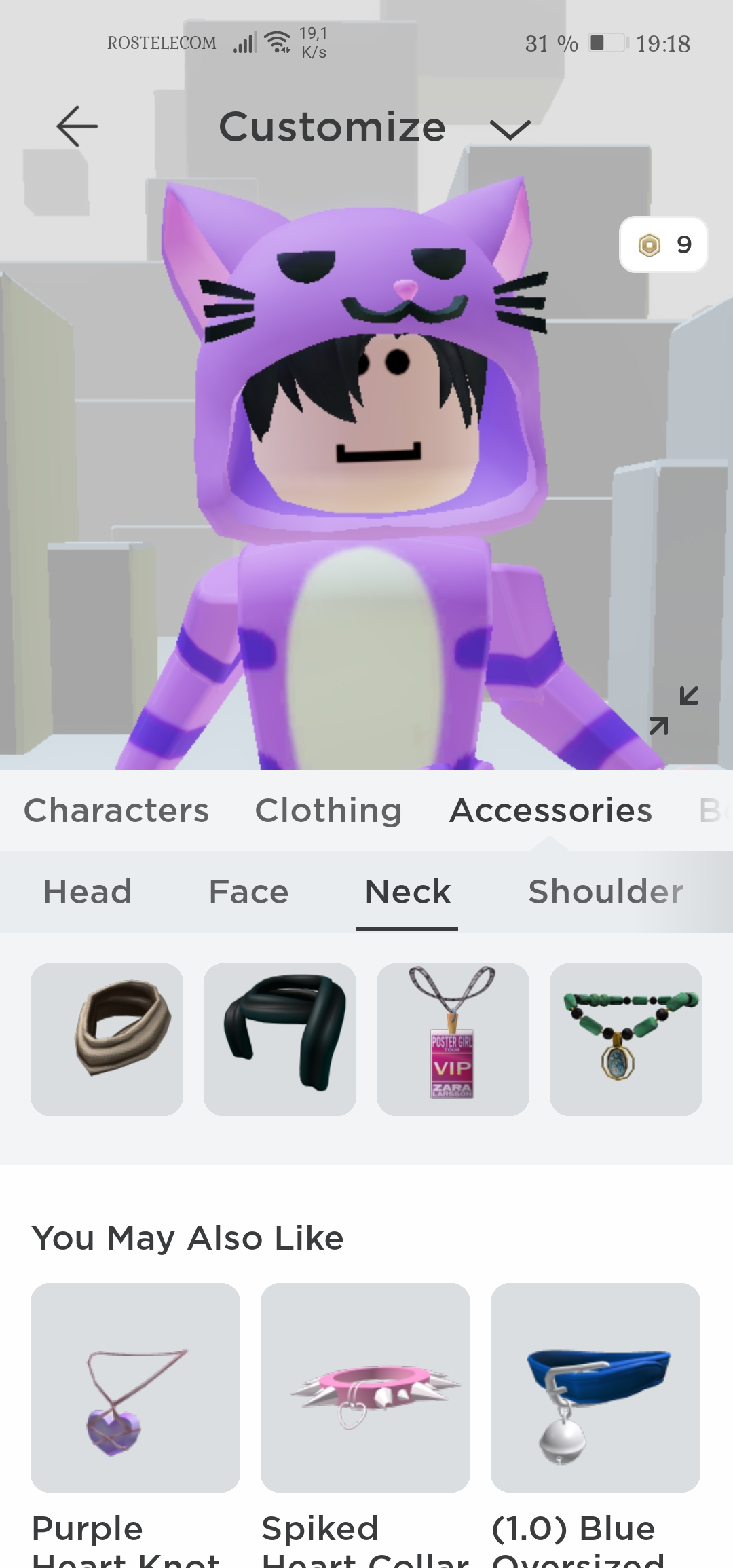Switch to the Characters tab
The image size is (733, 1568).
pyautogui.click(x=116, y=810)
